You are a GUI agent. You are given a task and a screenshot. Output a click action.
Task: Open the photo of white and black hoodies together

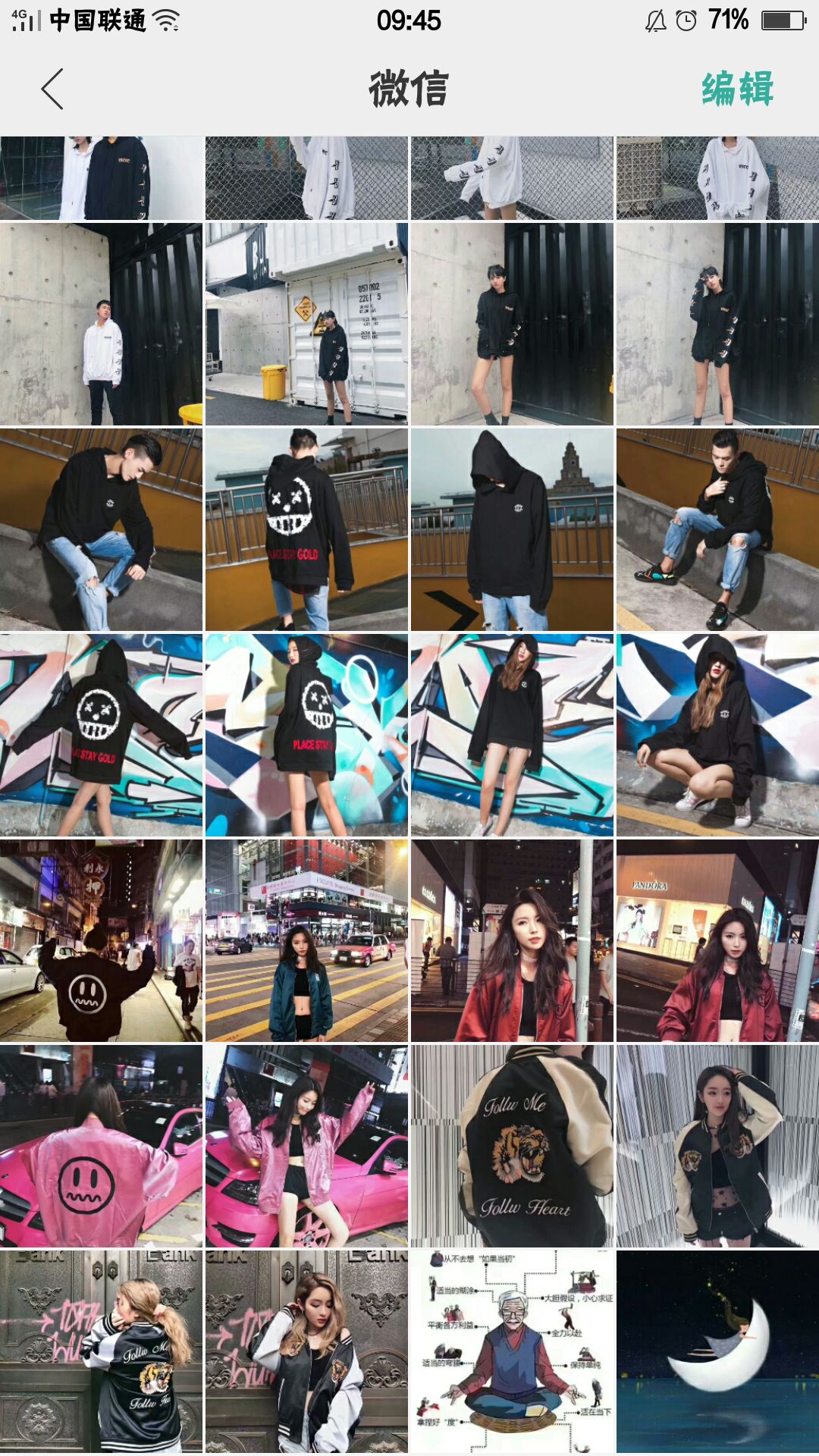(x=102, y=178)
